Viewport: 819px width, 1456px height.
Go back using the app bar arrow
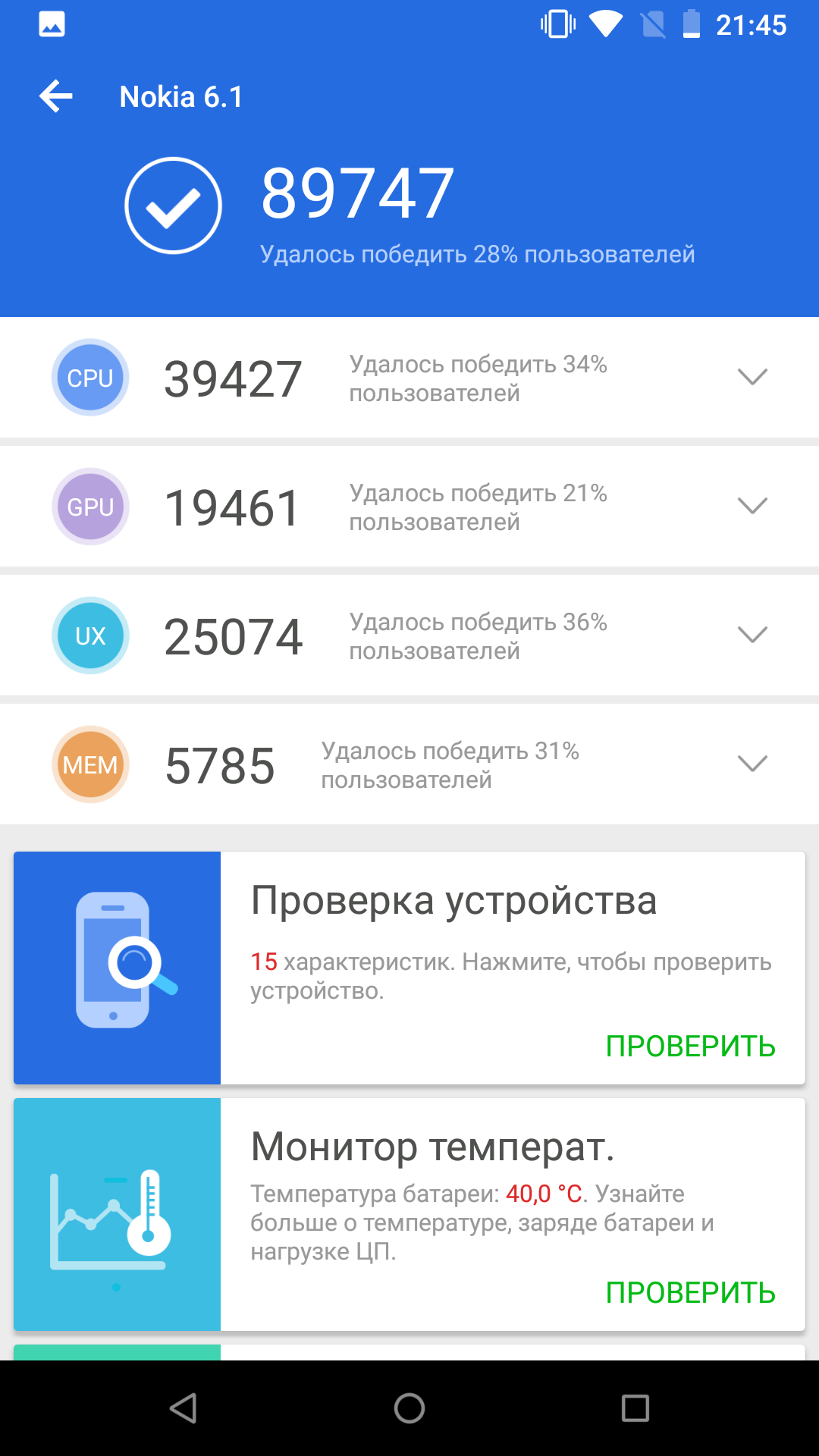(x=56, y=96)
